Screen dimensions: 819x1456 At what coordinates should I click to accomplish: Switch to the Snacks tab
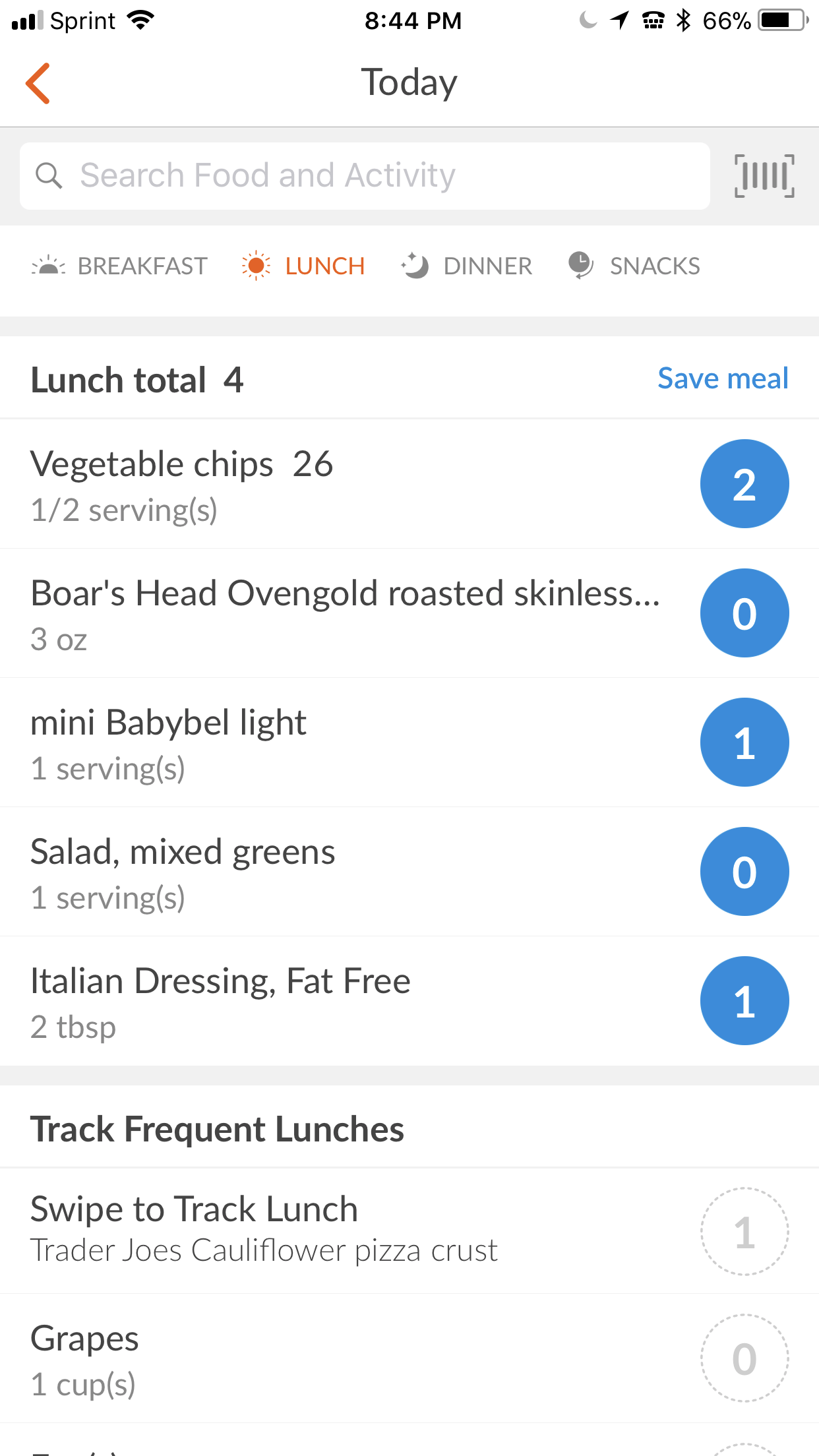[x=634, y=266]
